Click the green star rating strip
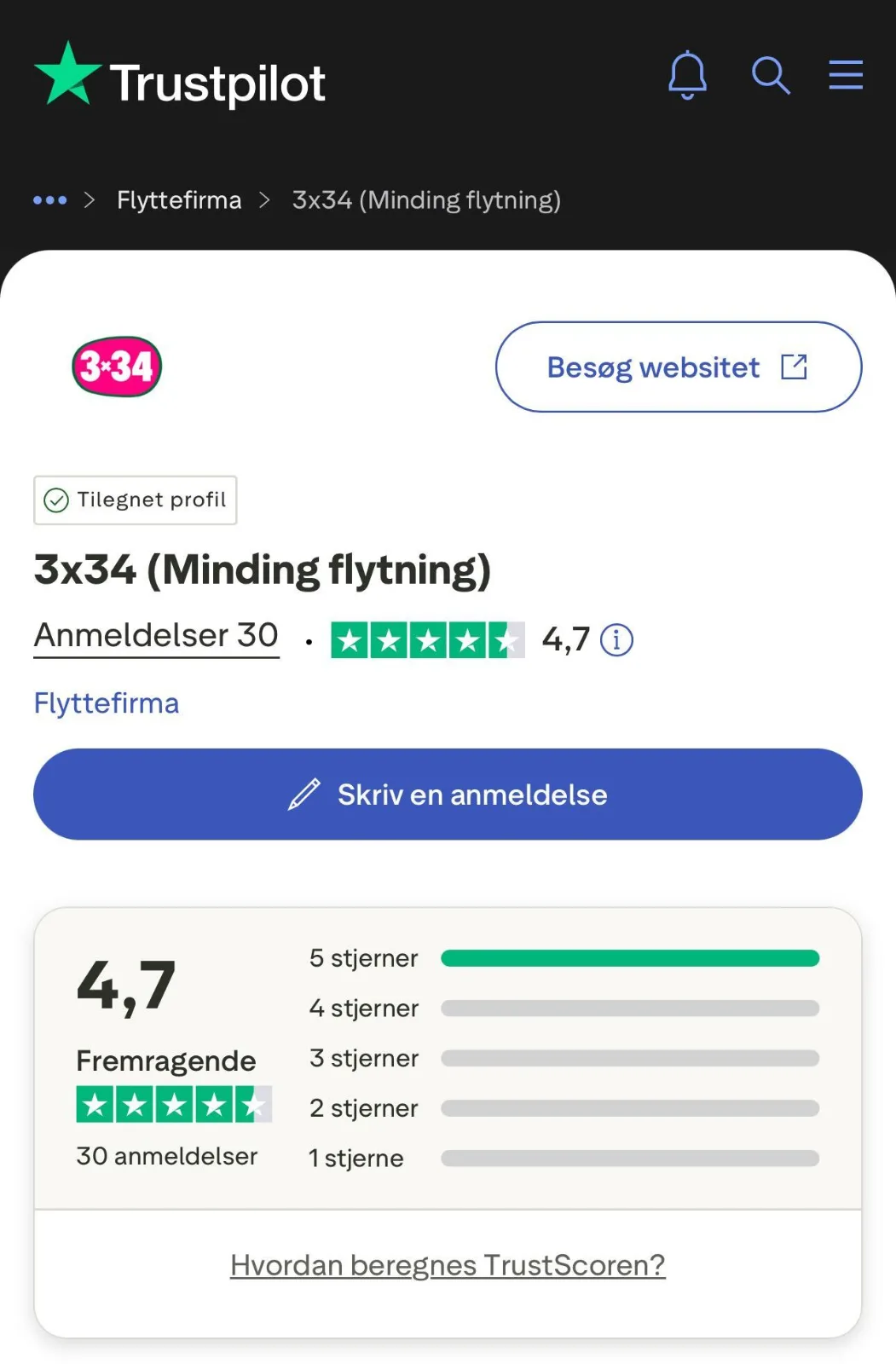Screen dimensions: 896x1364 click(428, 639)
